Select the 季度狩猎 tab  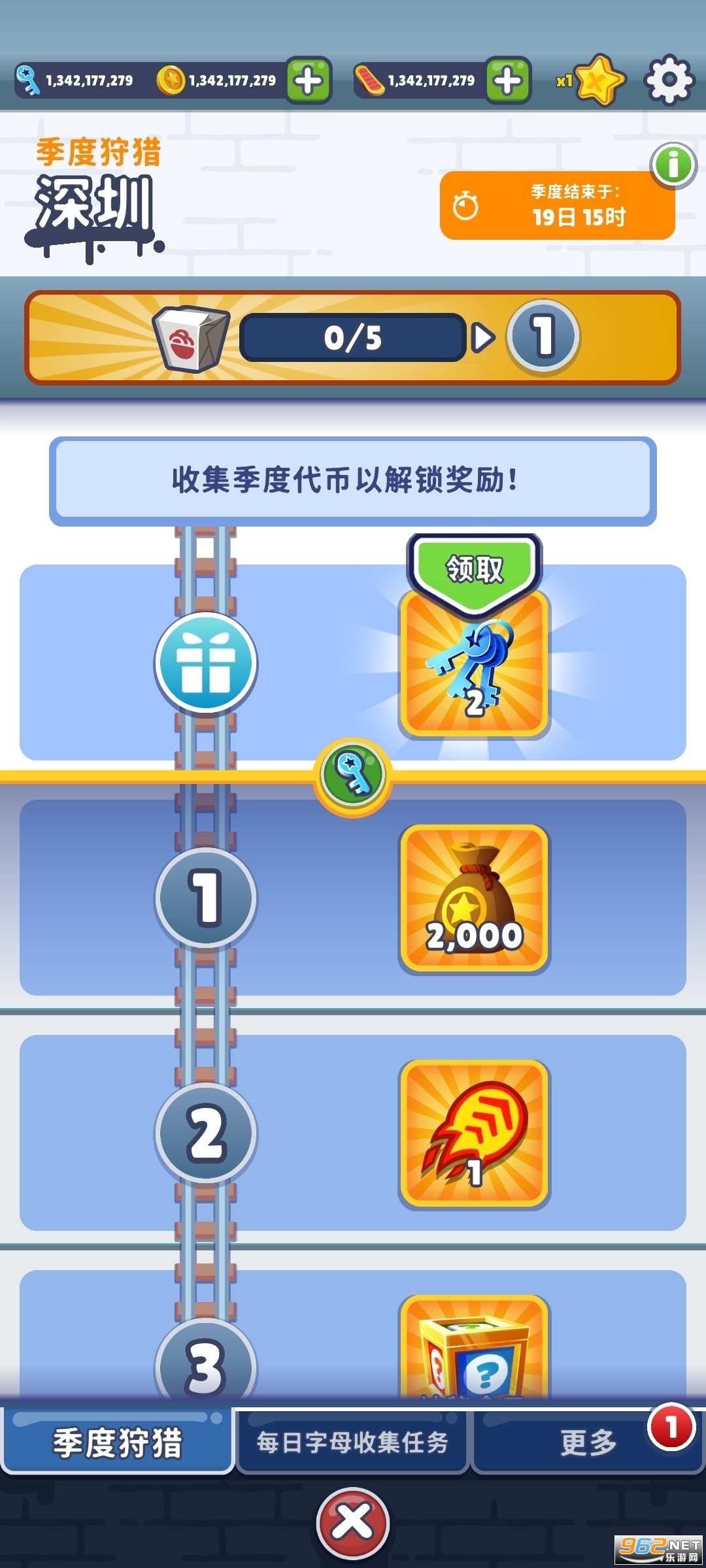click(118, 1442)
